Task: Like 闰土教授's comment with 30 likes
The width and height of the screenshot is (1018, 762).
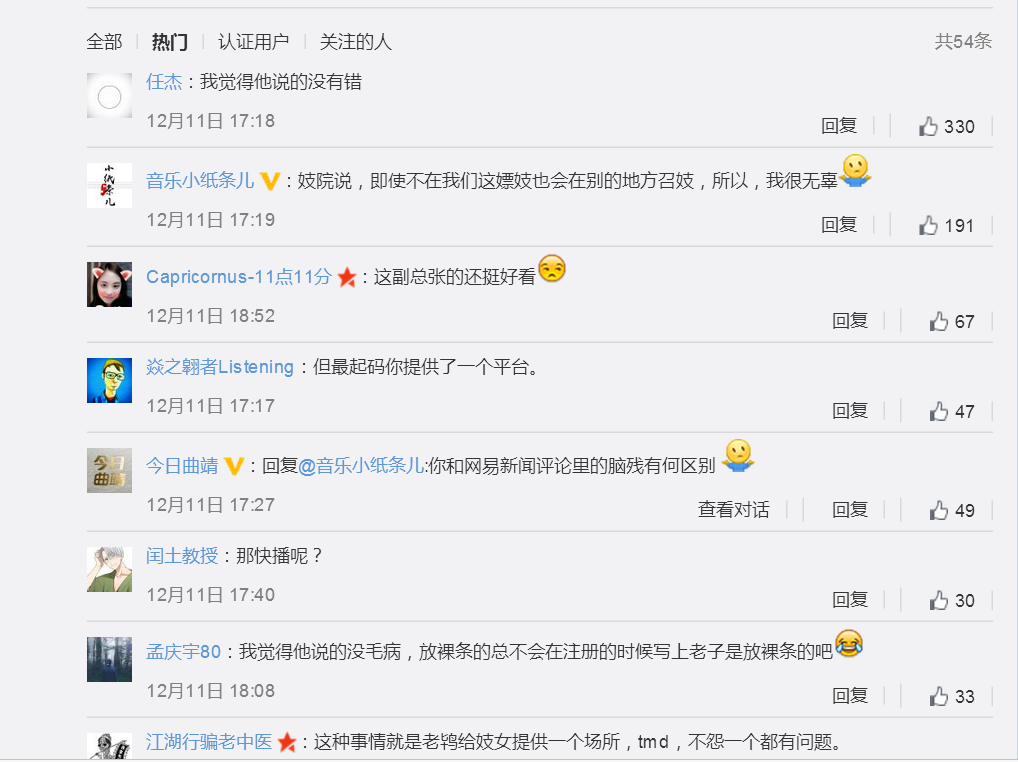Action: pos(951,600)
